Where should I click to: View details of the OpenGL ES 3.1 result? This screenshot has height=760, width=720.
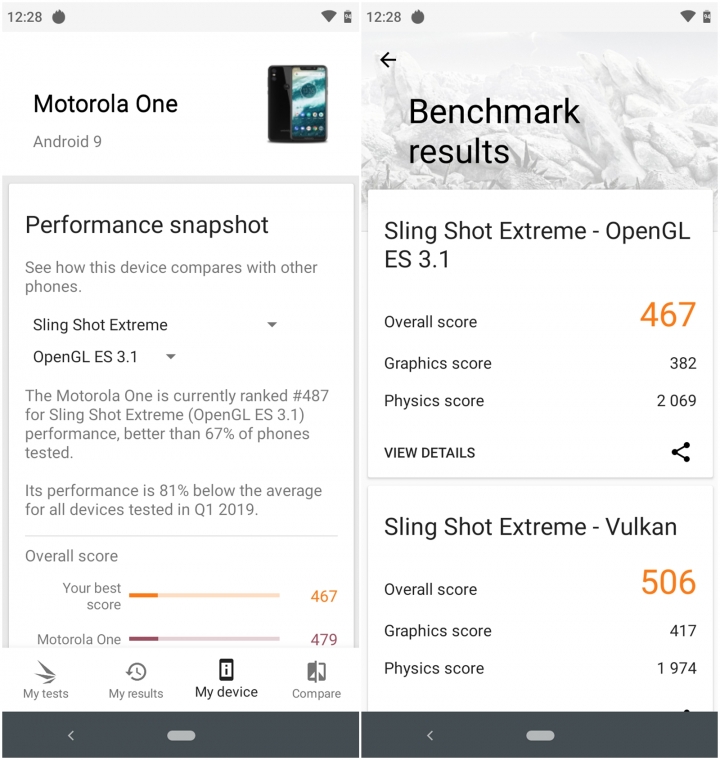430,453
